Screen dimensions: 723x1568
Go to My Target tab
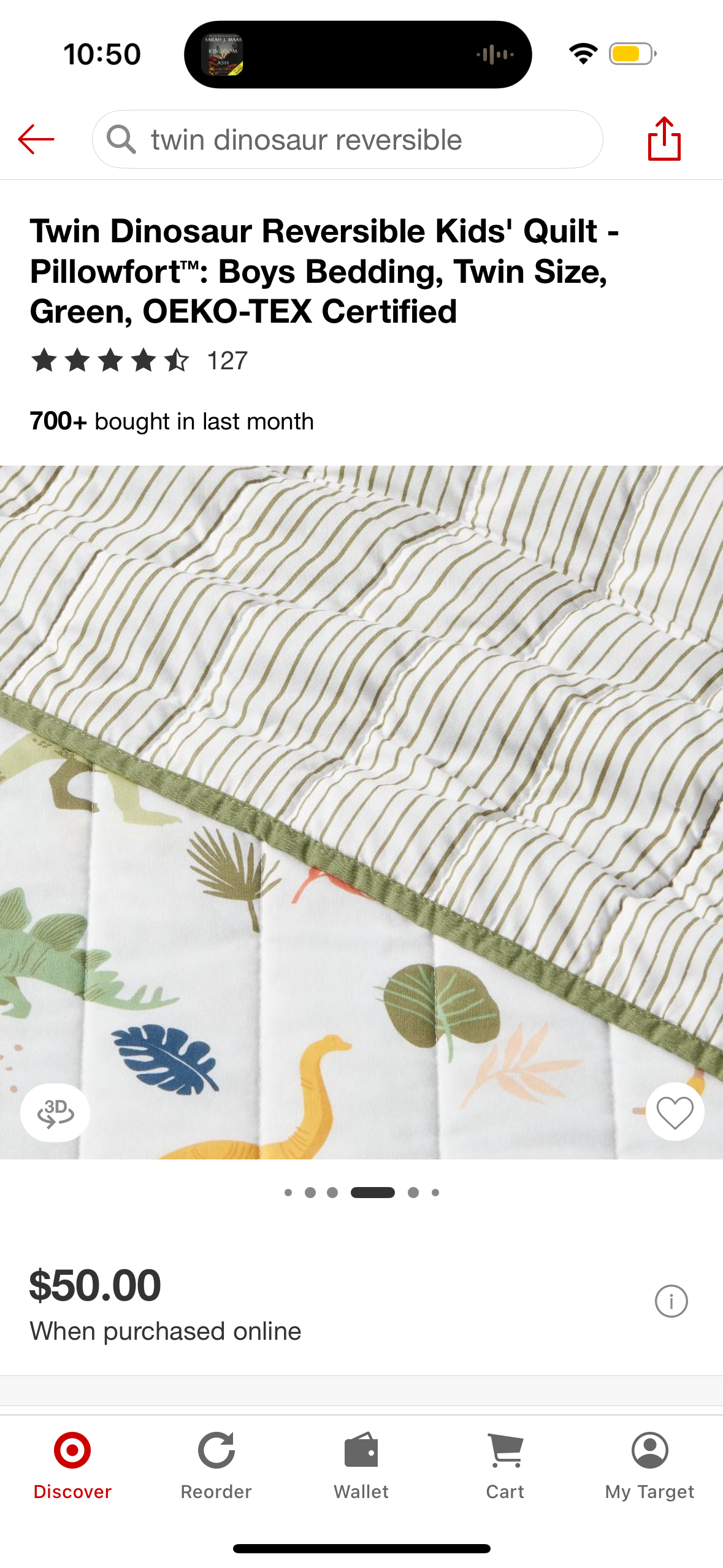pos(649,1466)
